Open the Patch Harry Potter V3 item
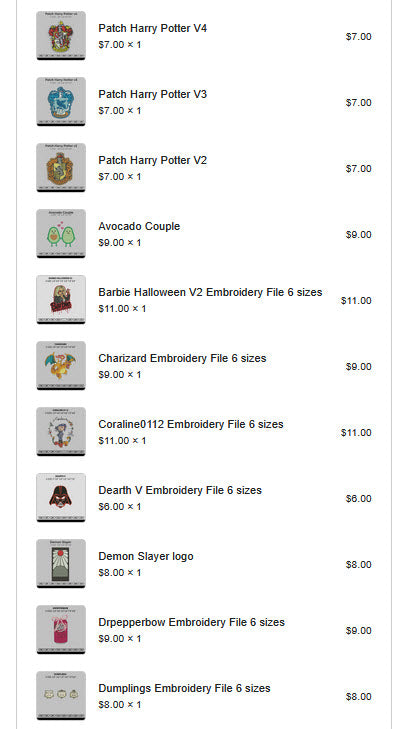Screen dimensions: 410x729 (152, 94)
